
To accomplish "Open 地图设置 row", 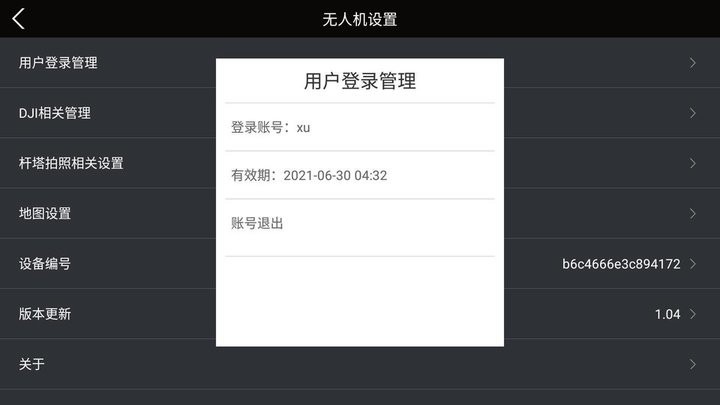I will click(x=45, y=213).
